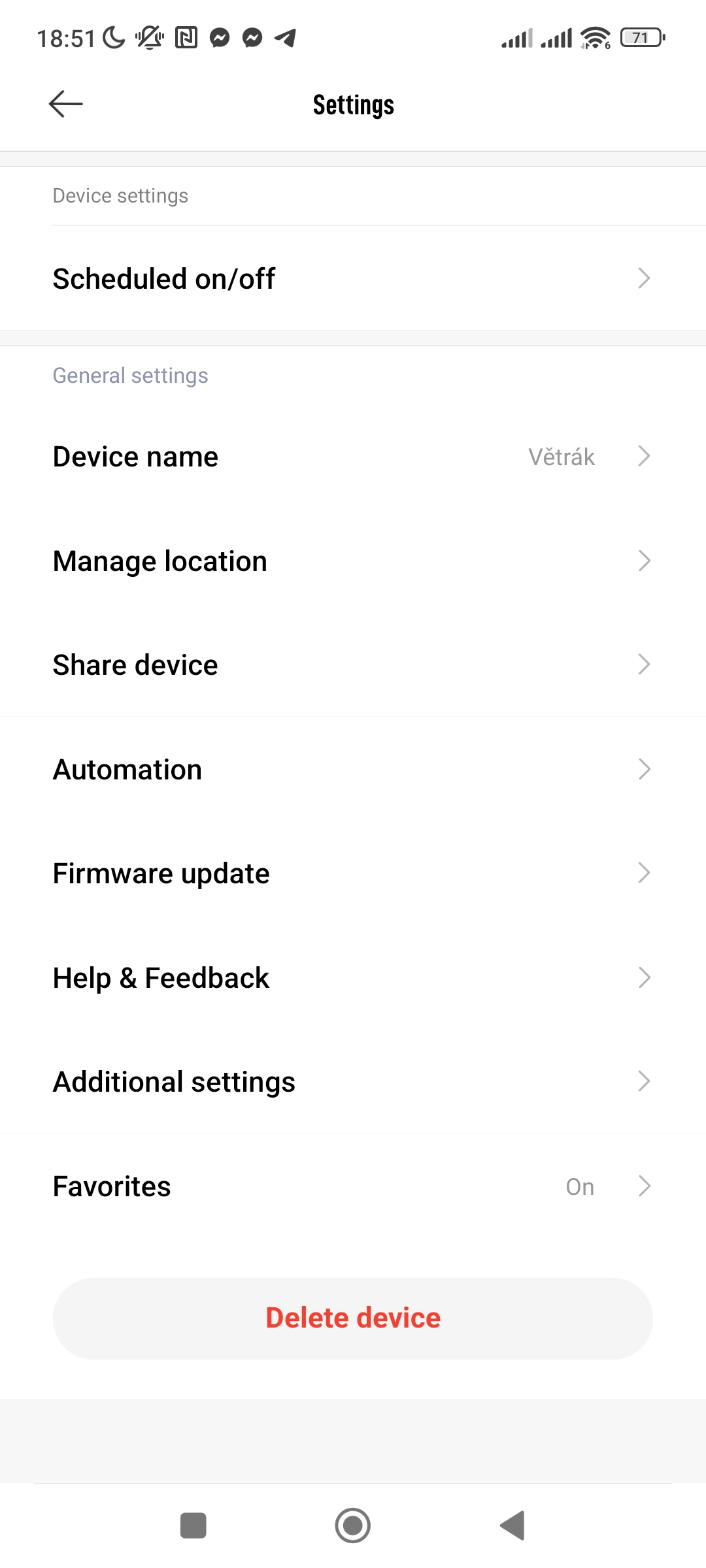The height and width of the screenshot is (1568, 706).
Task: Tap the system home button
Action: (353, 1526)
